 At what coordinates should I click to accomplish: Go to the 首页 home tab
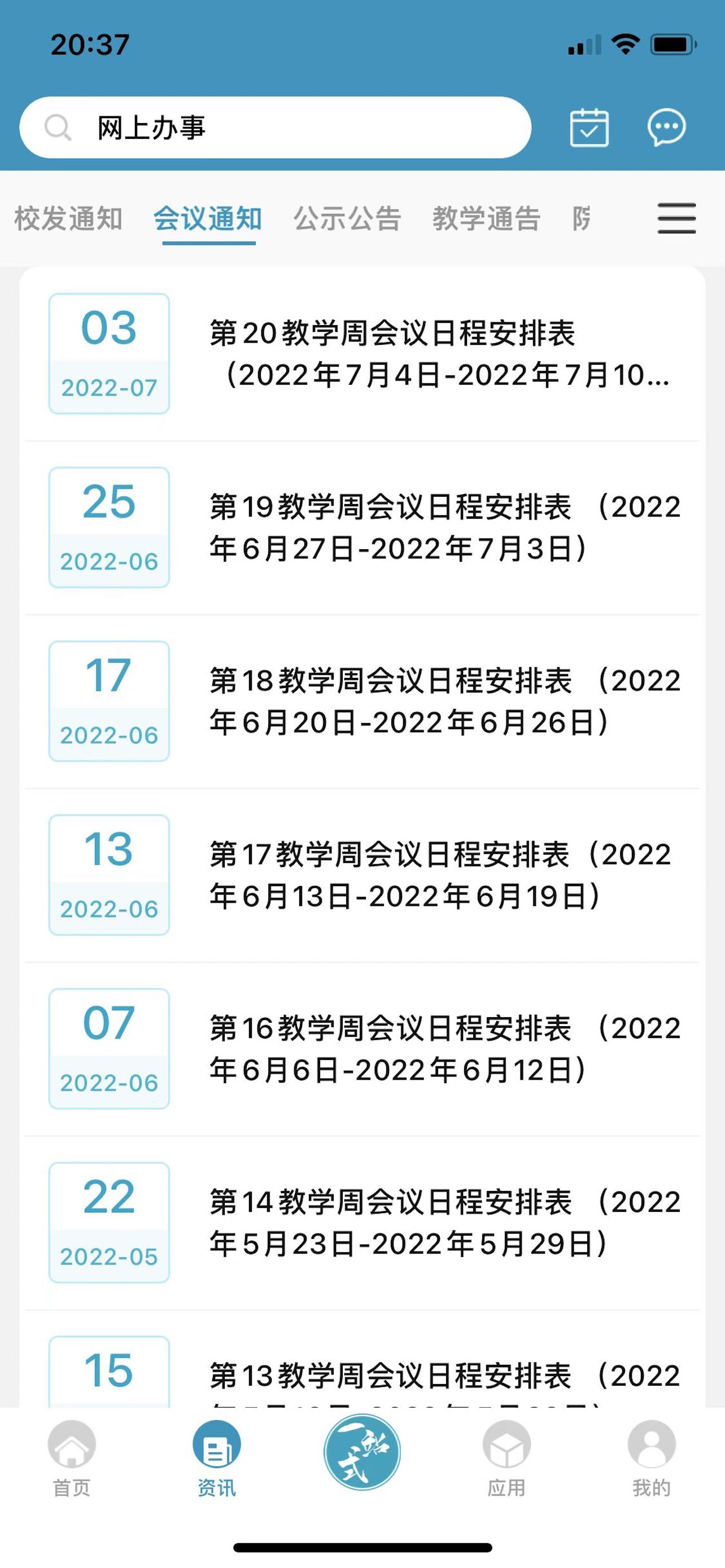click(x=72, y=1459)
